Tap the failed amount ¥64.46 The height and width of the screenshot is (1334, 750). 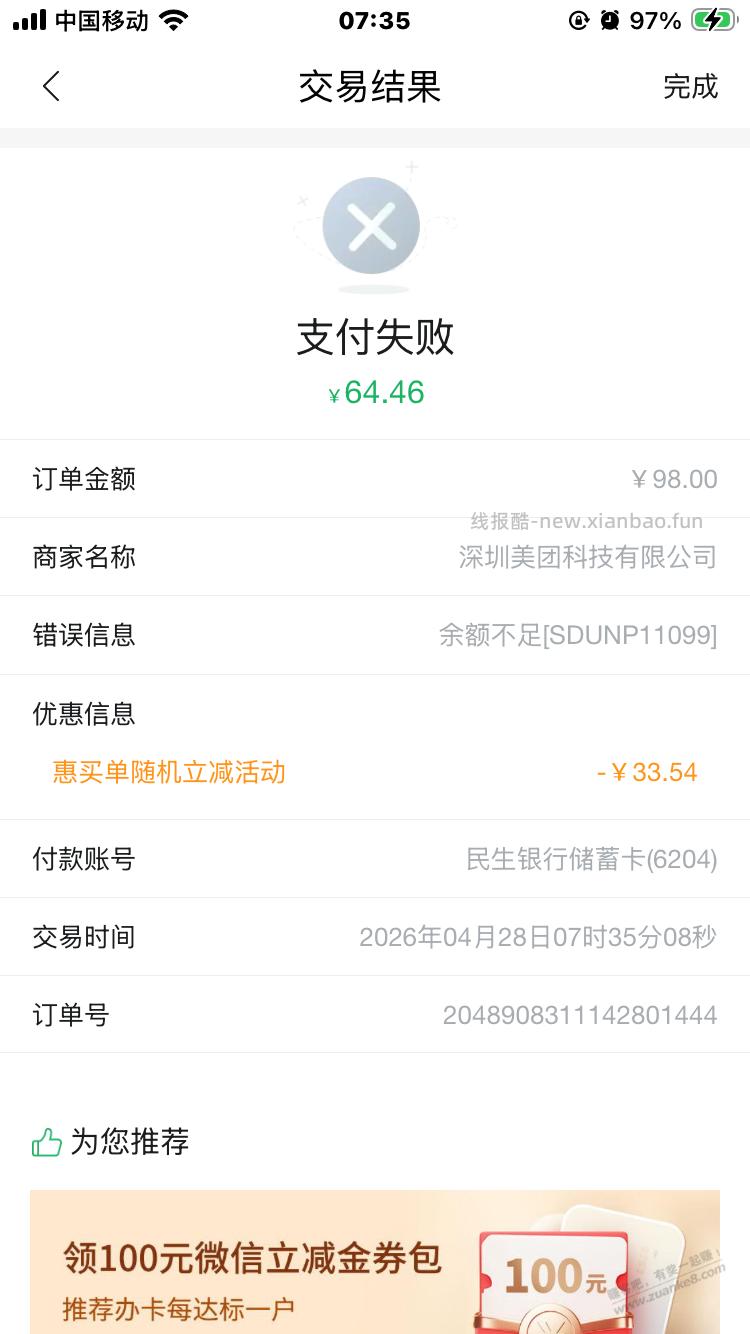tap(375, 392)
